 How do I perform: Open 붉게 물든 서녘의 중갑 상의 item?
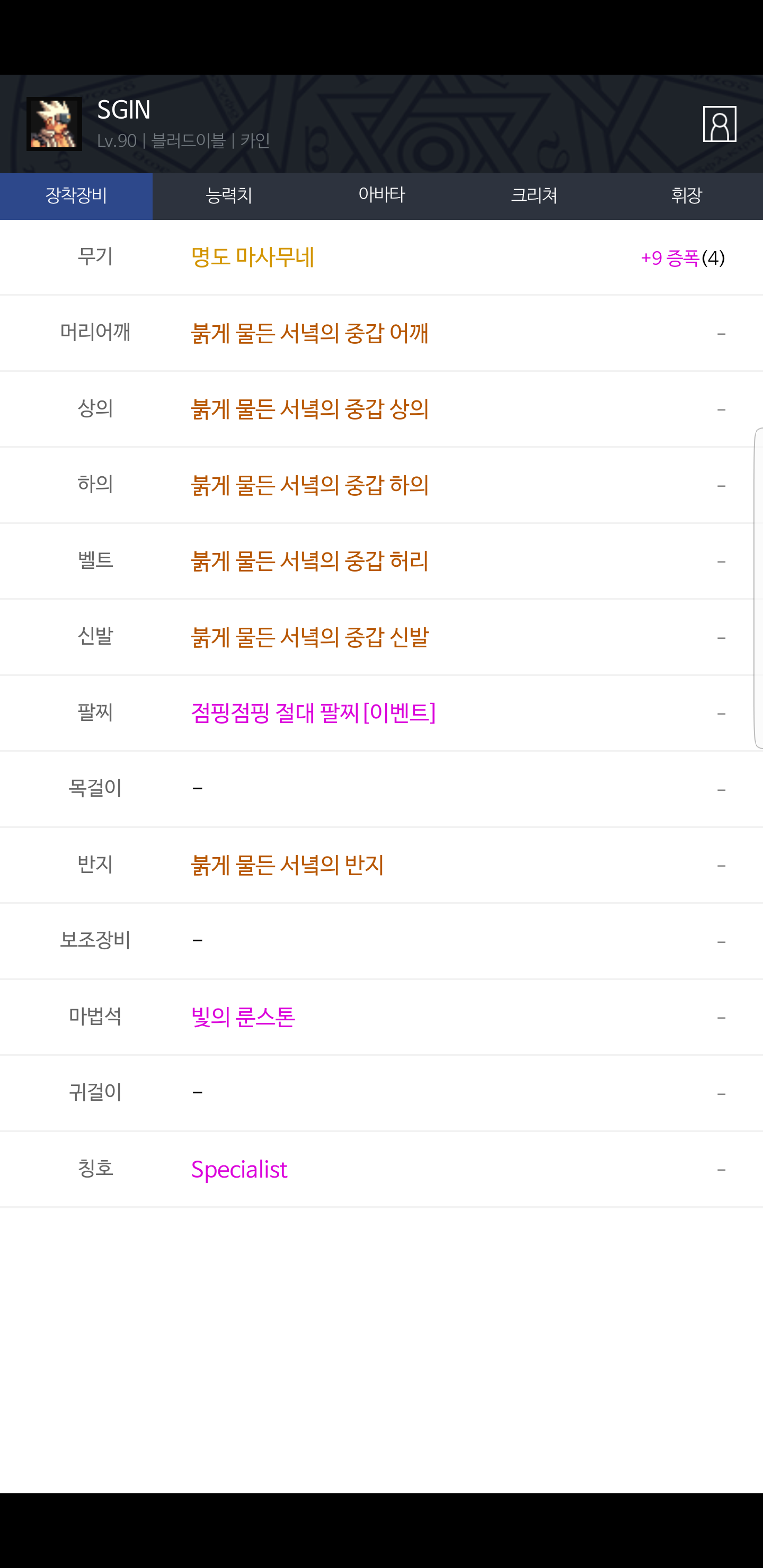tap(310, 409)
